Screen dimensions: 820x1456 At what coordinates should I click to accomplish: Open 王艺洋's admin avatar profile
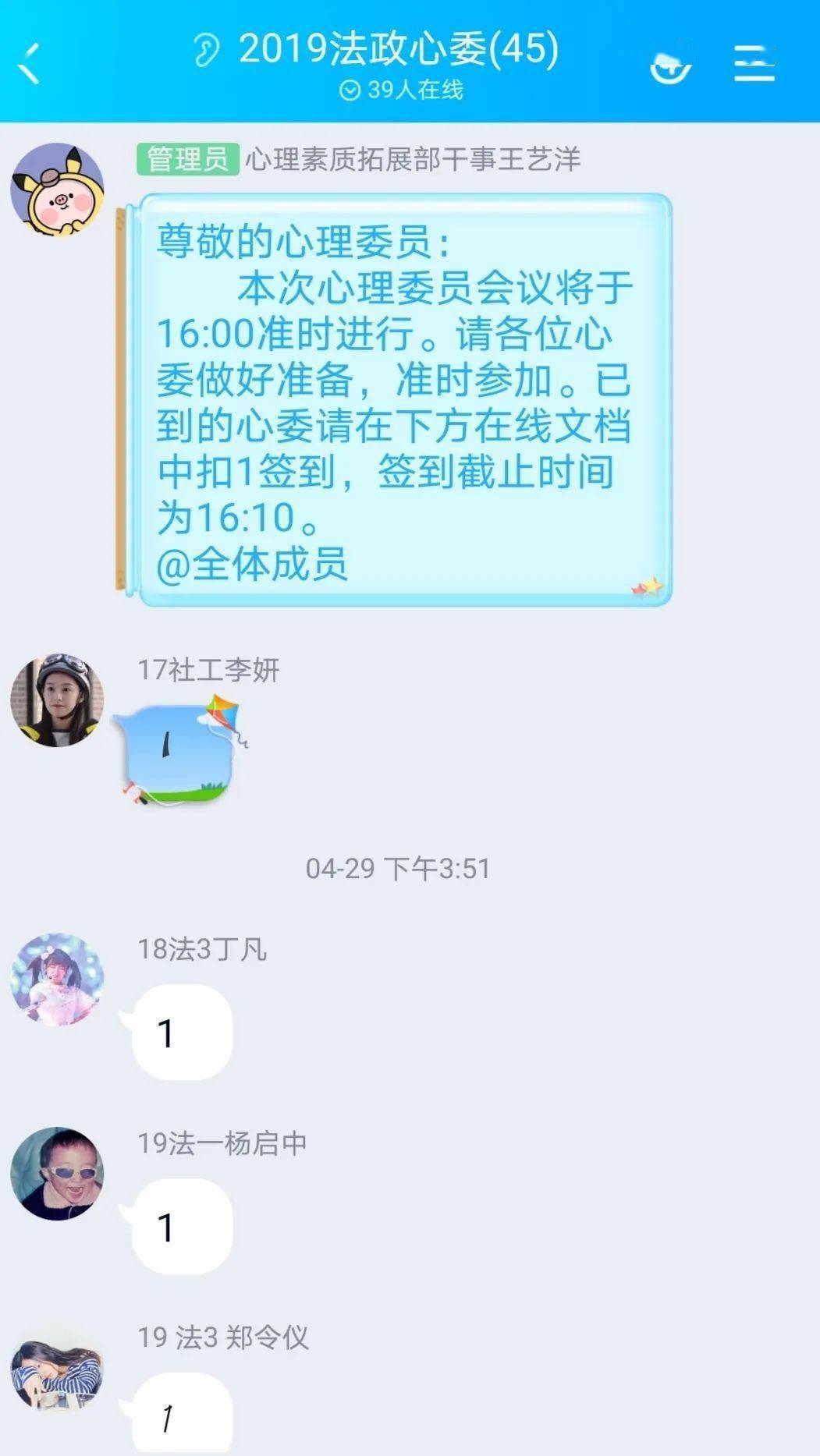click(x=57, y=189)
